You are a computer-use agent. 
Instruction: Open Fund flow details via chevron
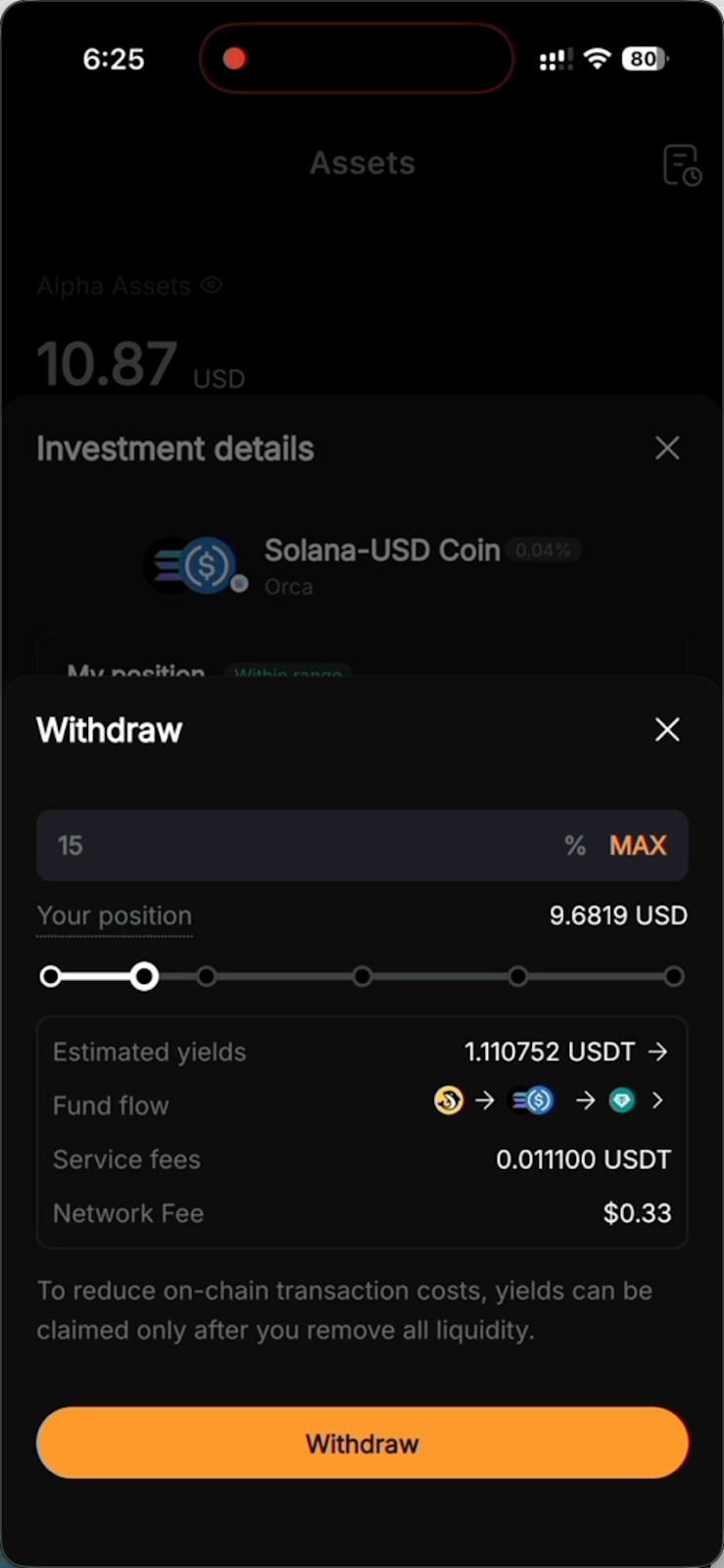click(657, 1100)
